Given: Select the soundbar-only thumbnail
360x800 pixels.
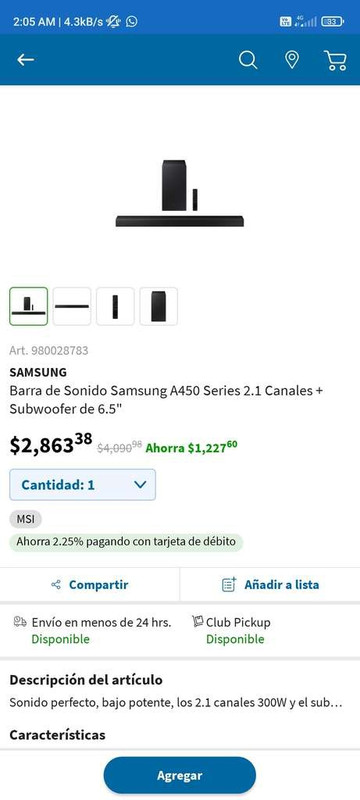Looking at the screenshot, I should point(72,306).
